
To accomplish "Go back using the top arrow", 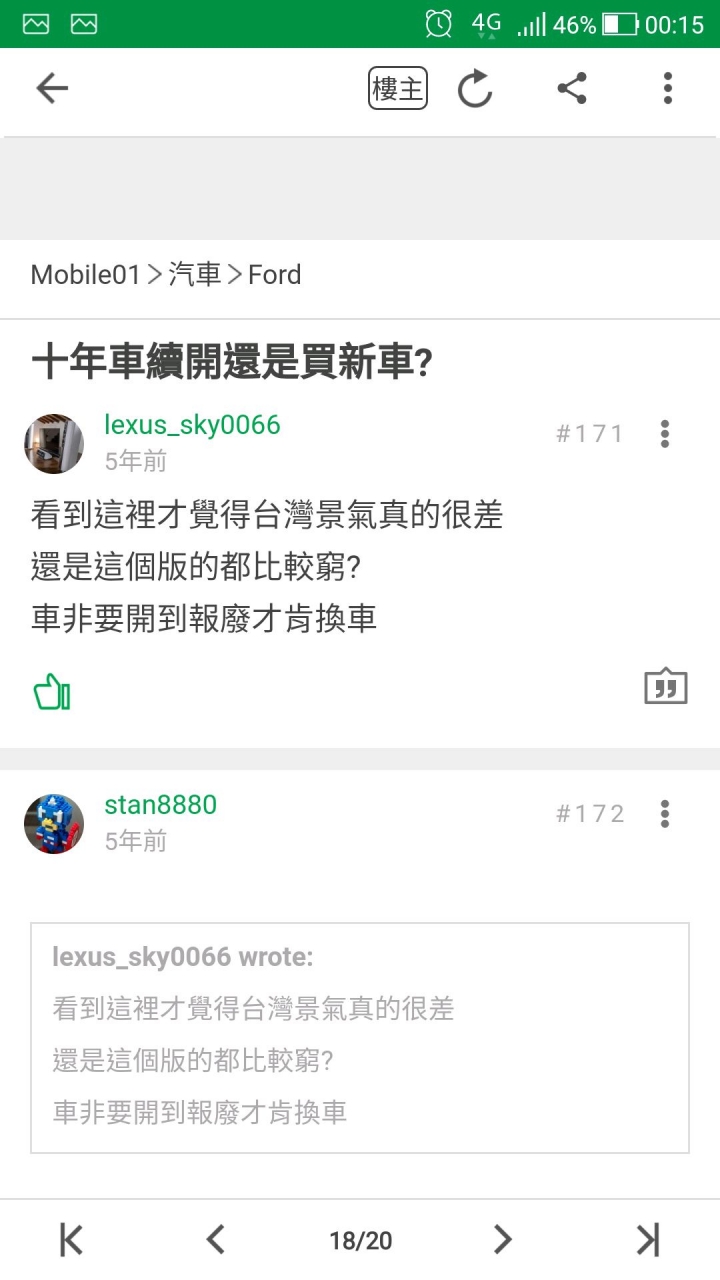I will tap(52, 89).
